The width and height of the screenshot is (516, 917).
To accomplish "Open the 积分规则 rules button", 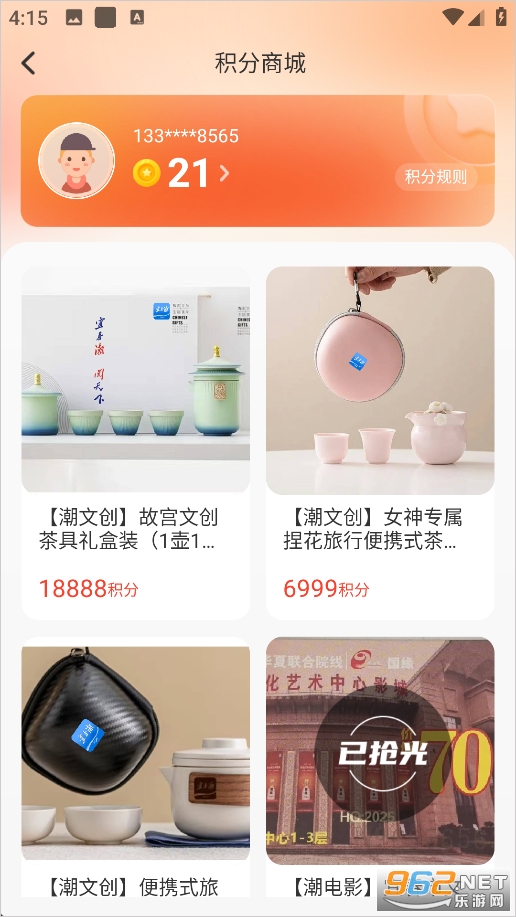I will (436, 177).
